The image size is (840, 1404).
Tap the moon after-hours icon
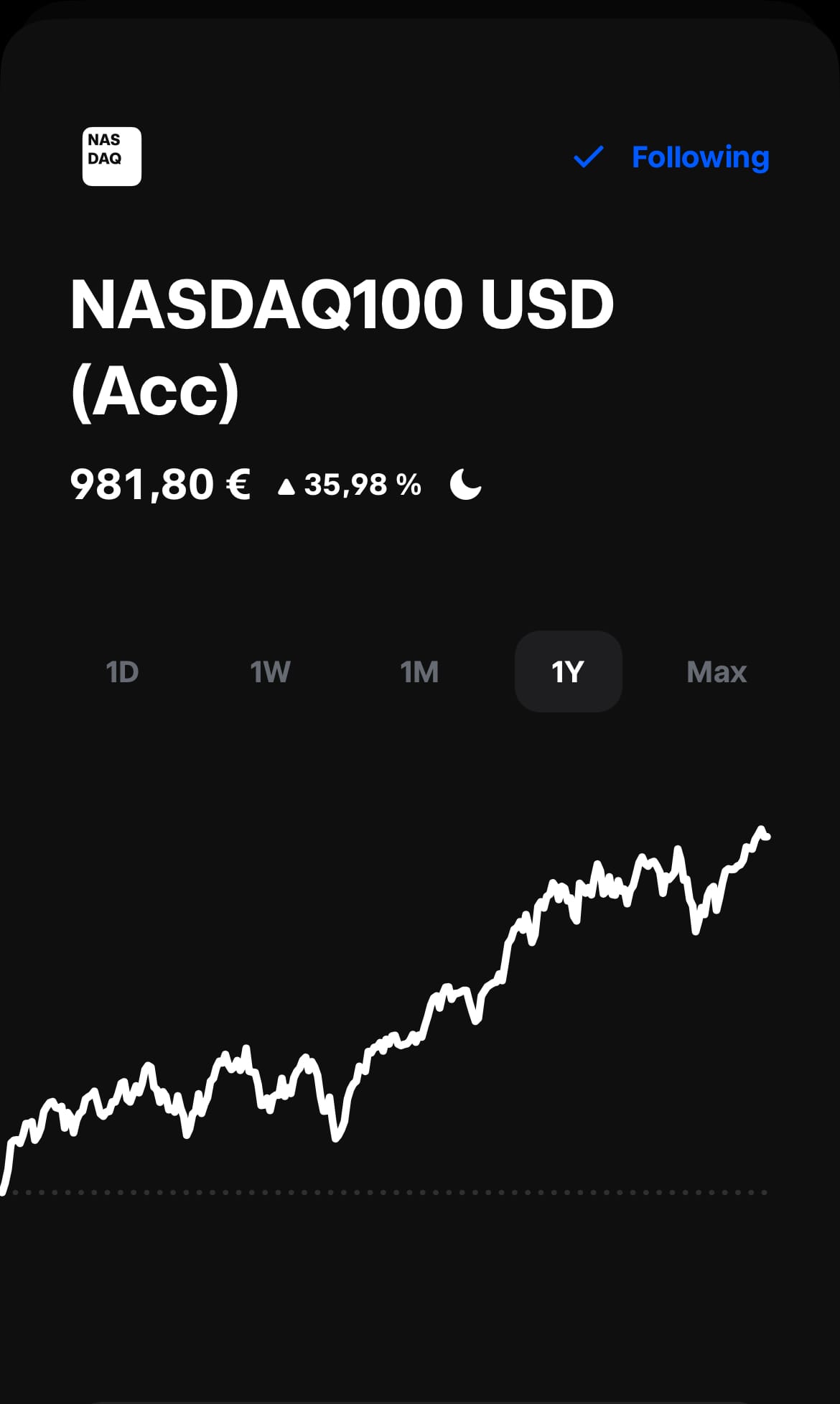click(465, 484)
